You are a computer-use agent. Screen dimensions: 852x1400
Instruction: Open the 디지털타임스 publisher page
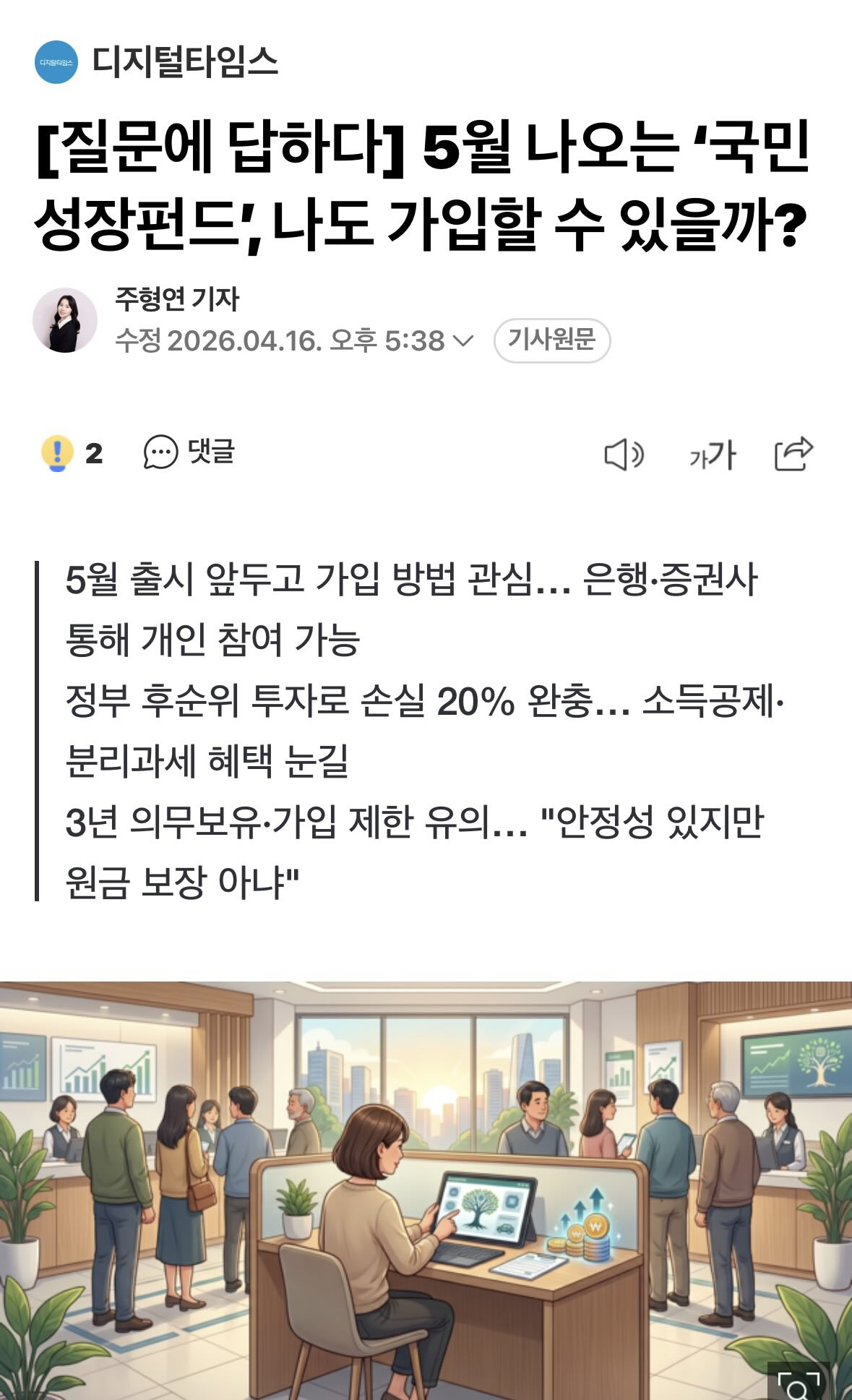click(156, 61)
